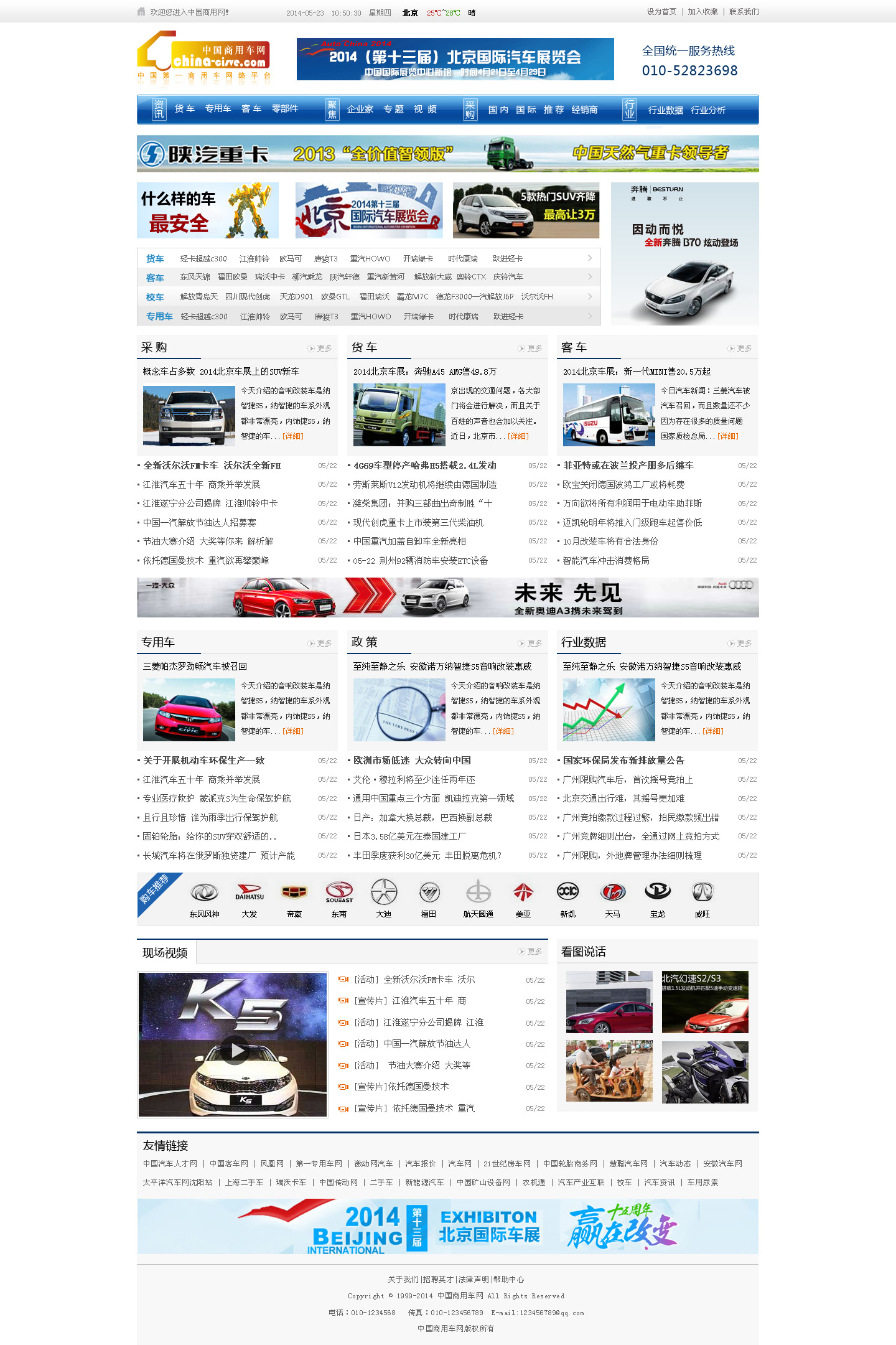Open 详细 link in 客车 featured article
The width and height of the screenshot is (896, 1345).
[727, 436]
